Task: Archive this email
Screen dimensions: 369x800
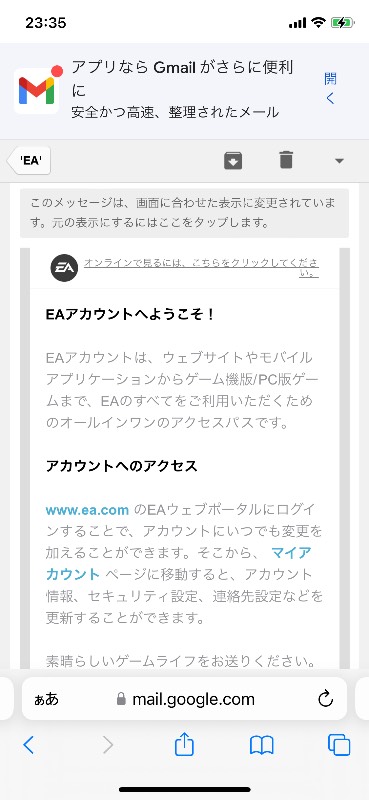Action: [233, 161]
